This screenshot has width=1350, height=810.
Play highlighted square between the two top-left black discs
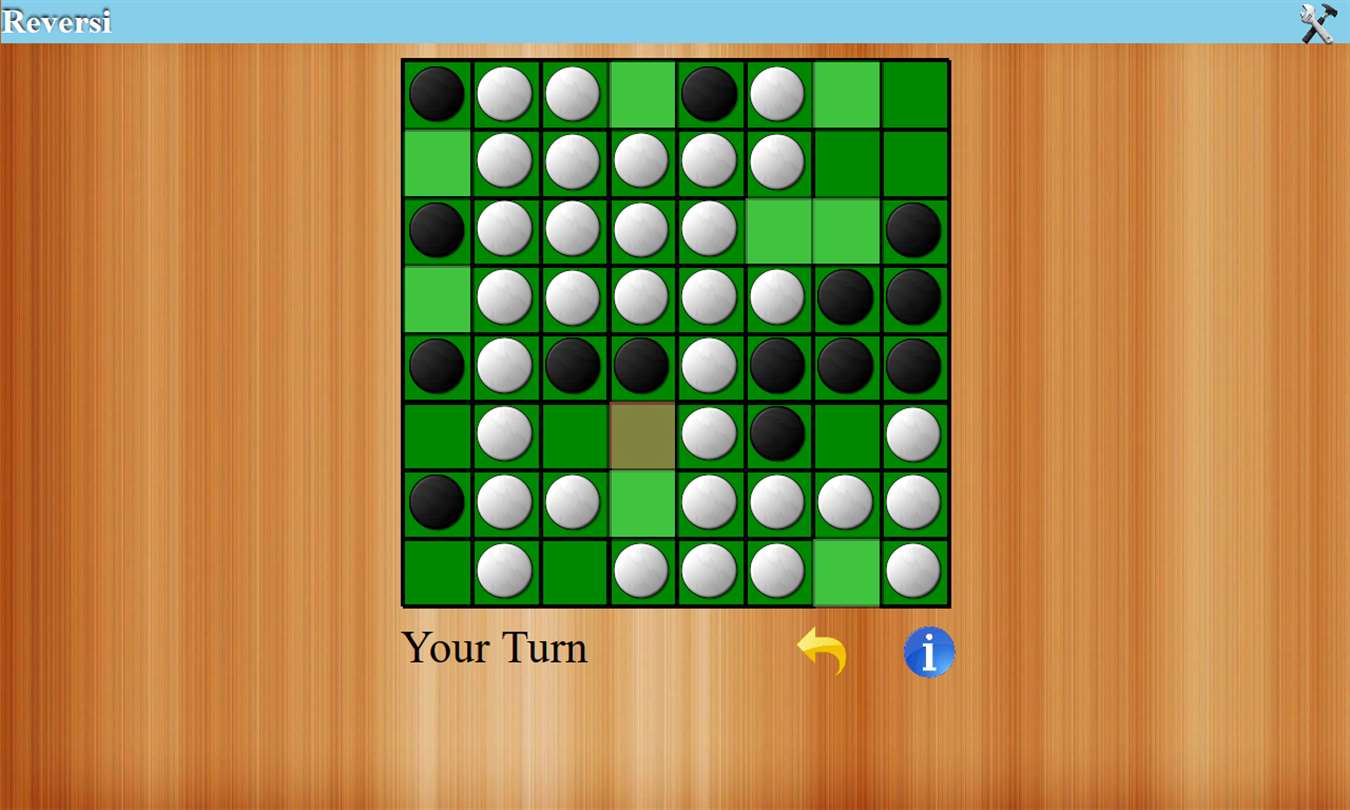437,163
